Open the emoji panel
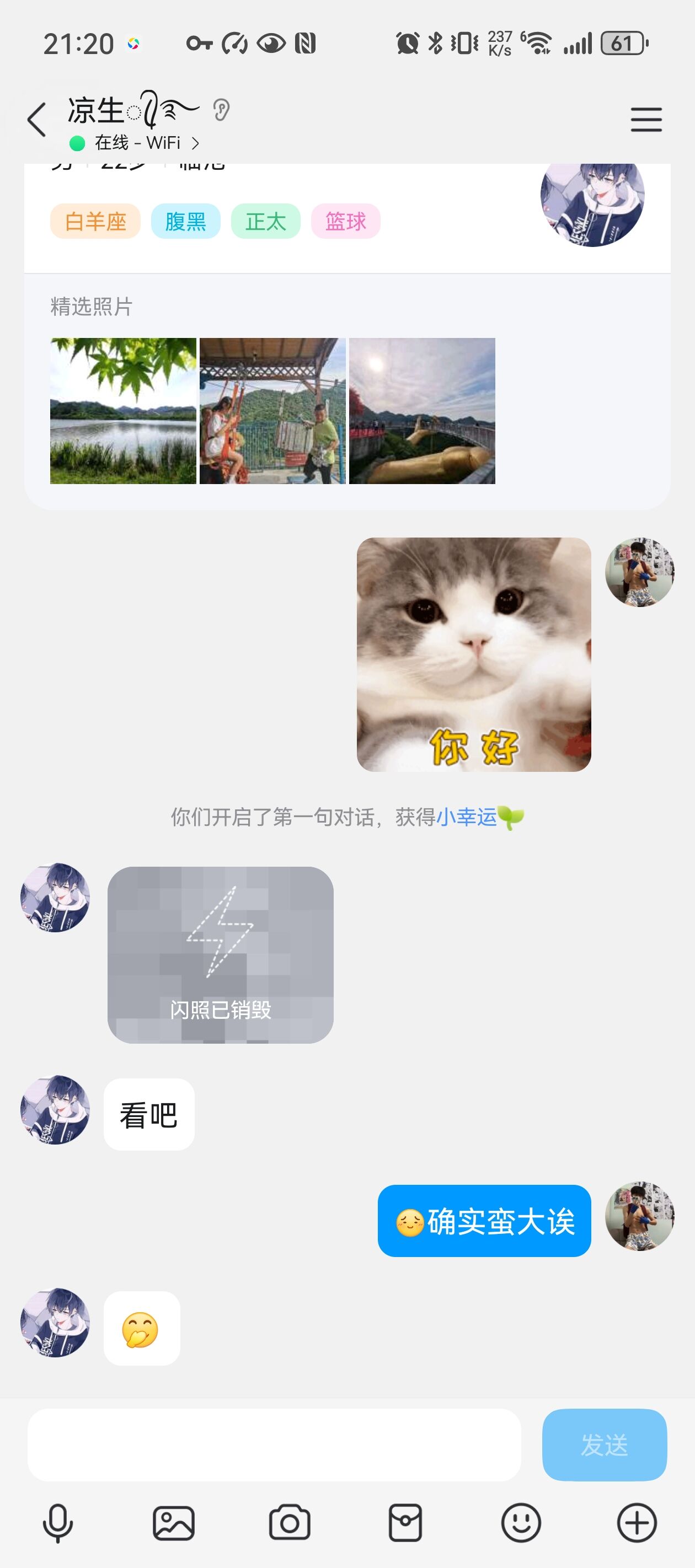This screenshot has width=695, height=1568. (x=521, y=1523)
